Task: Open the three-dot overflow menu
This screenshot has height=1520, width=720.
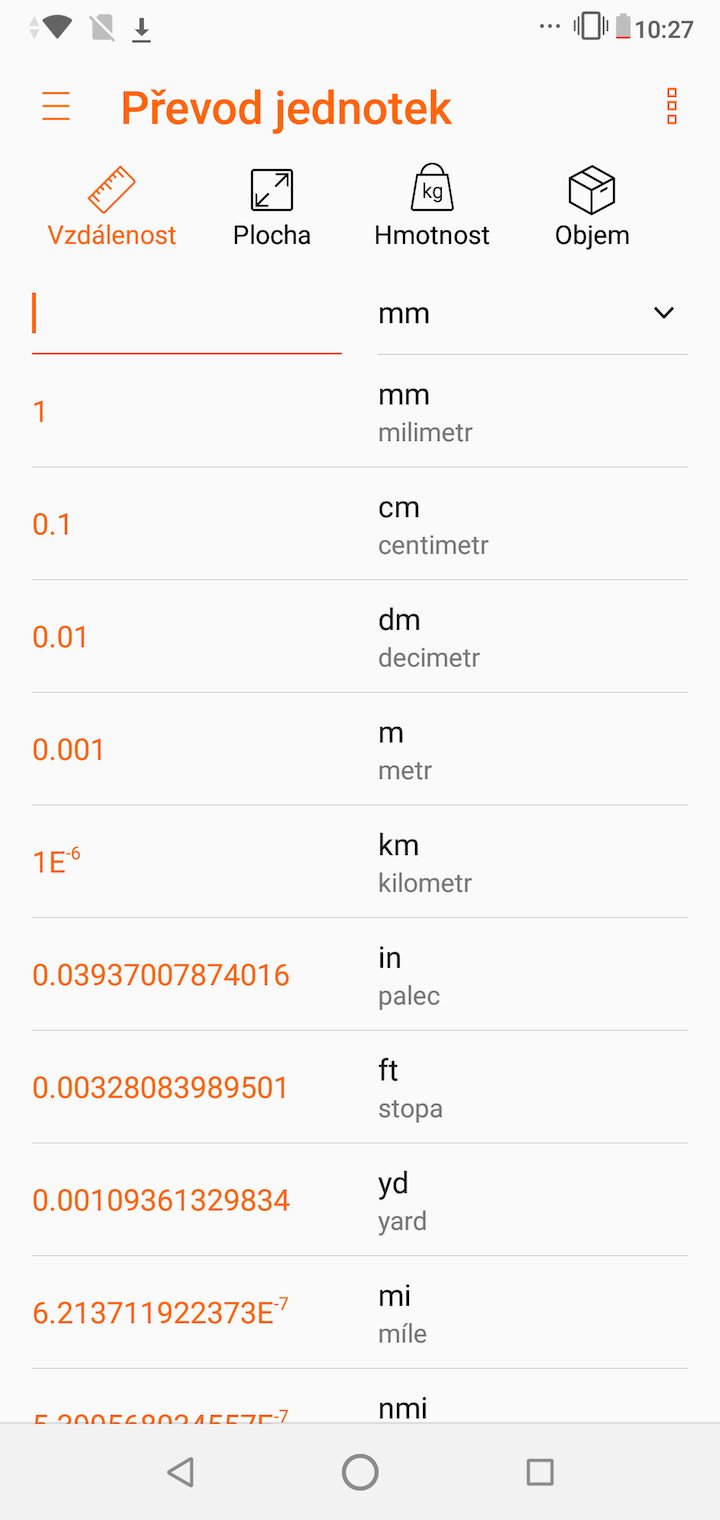Action: tap(672, 106)
